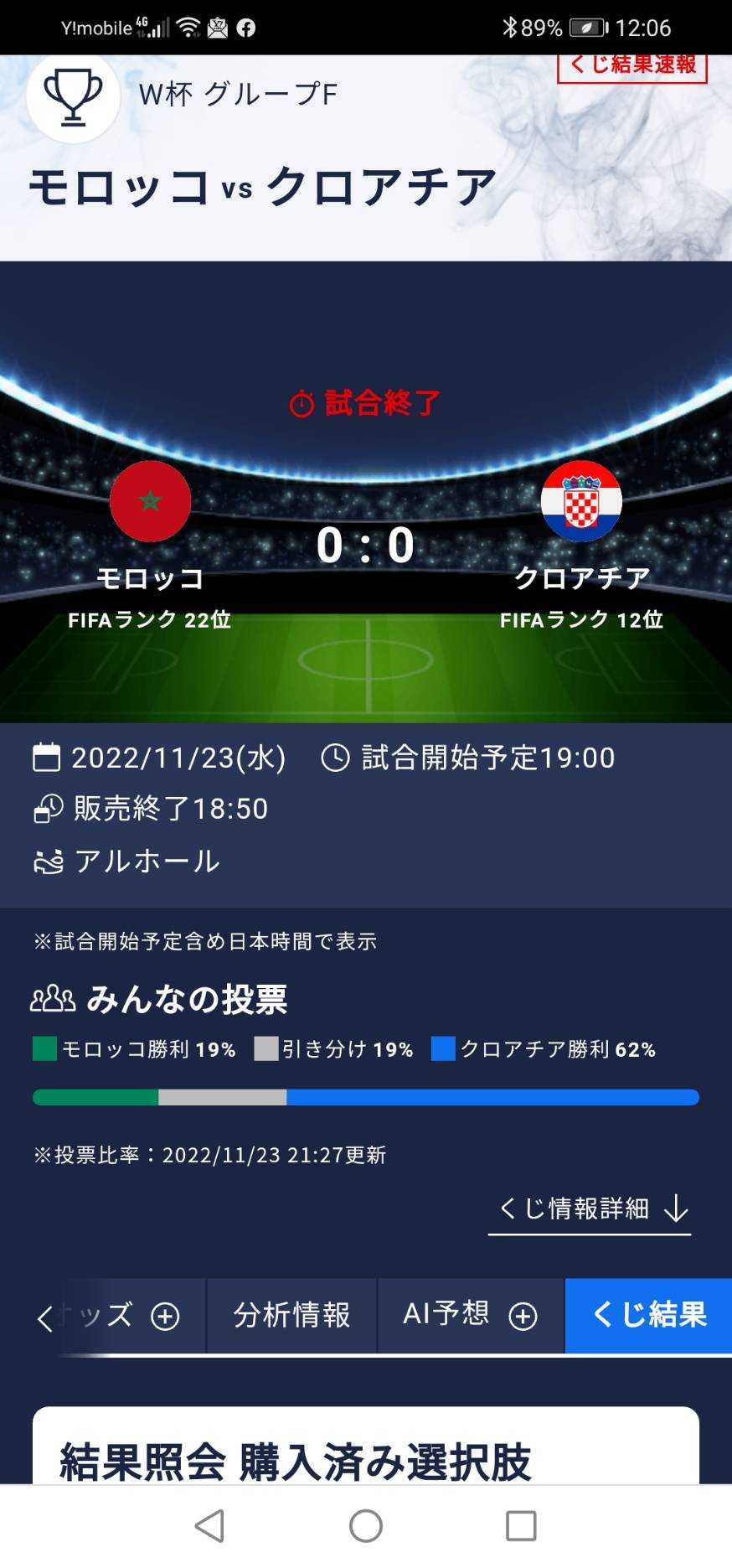Click the stadium icon next to アルホール

click(49, 861)
